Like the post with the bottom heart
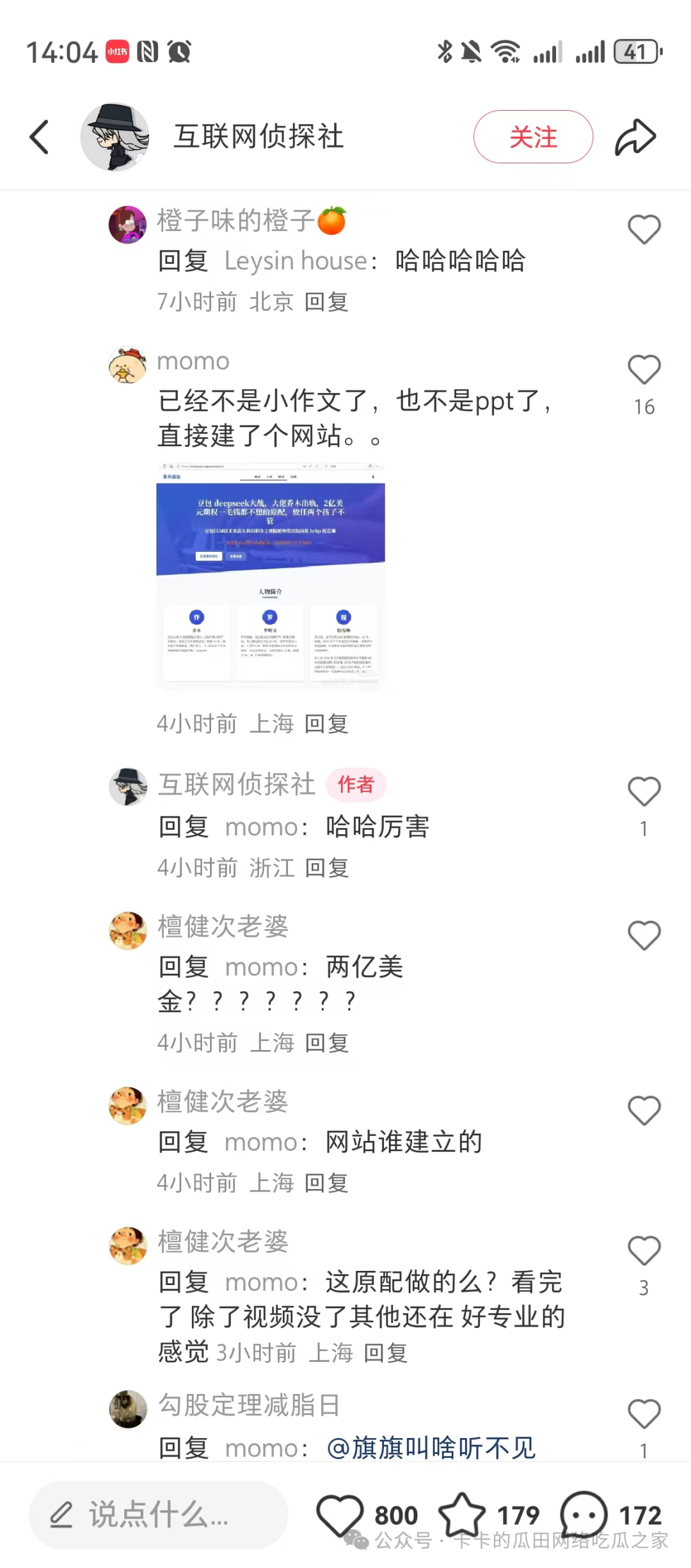The height and width of the screenshot is (1568, 691). (340, 1515)
